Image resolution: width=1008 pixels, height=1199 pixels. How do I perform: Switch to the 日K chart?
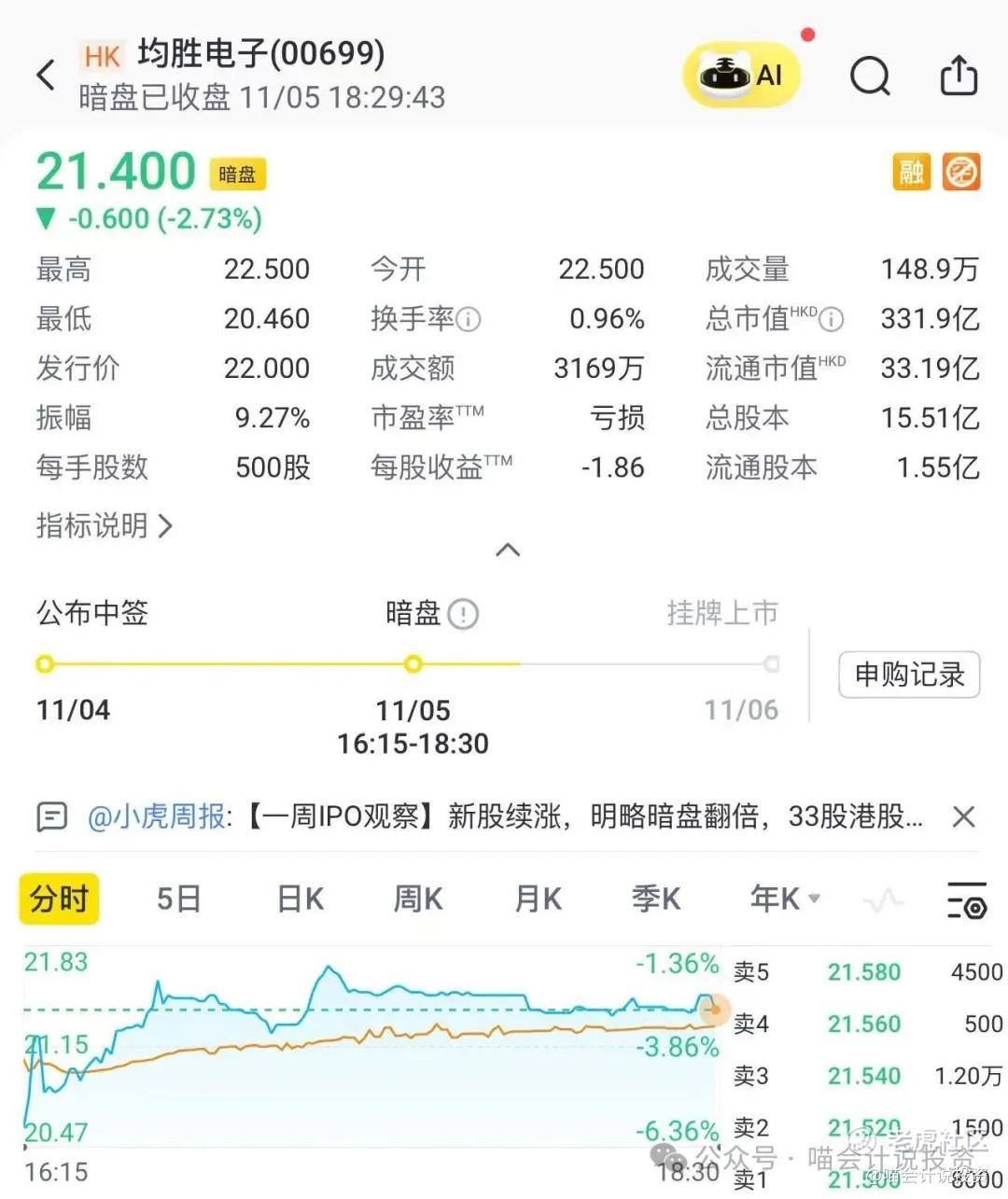tap(301, 899)
